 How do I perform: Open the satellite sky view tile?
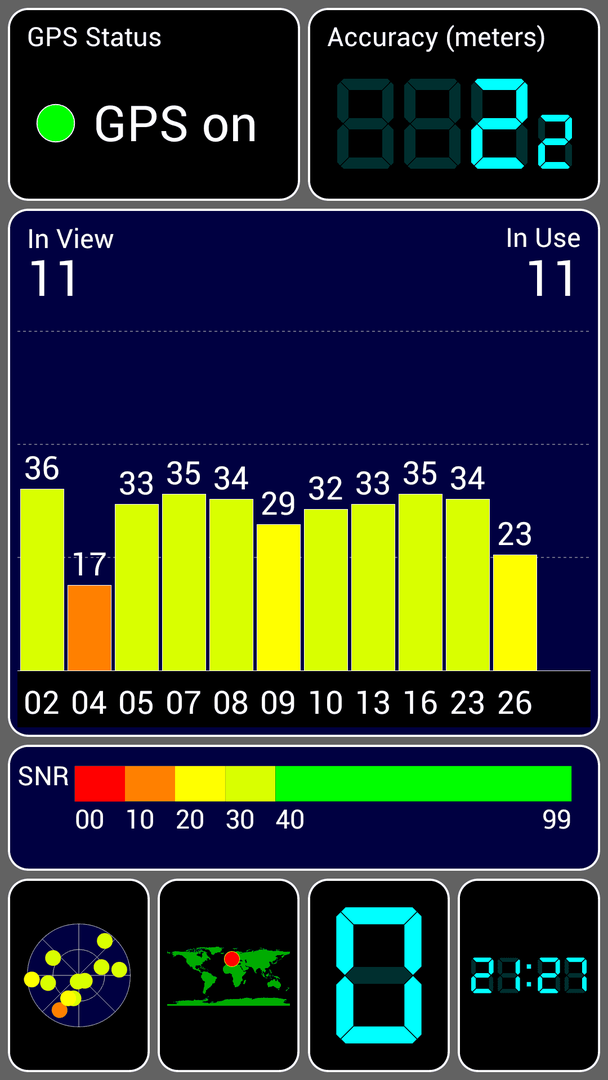(78, 975)
